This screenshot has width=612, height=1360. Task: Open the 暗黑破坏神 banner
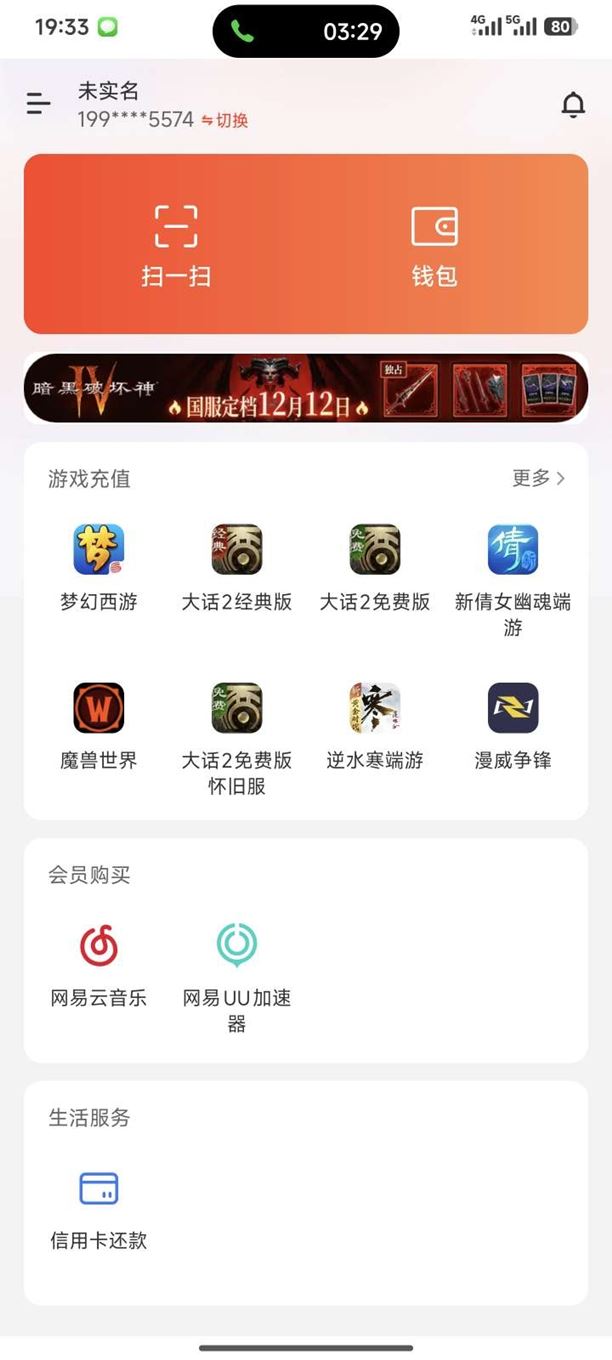coord(305,388)
